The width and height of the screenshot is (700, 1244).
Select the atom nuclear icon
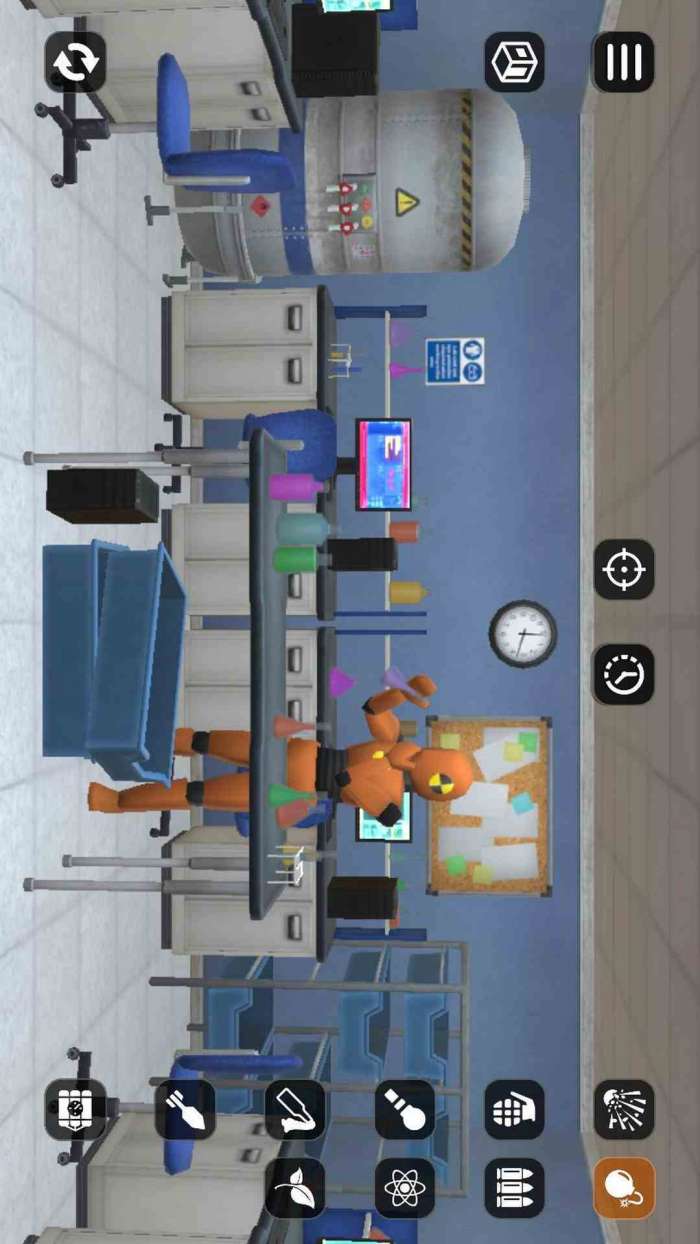coord(405,1188)
